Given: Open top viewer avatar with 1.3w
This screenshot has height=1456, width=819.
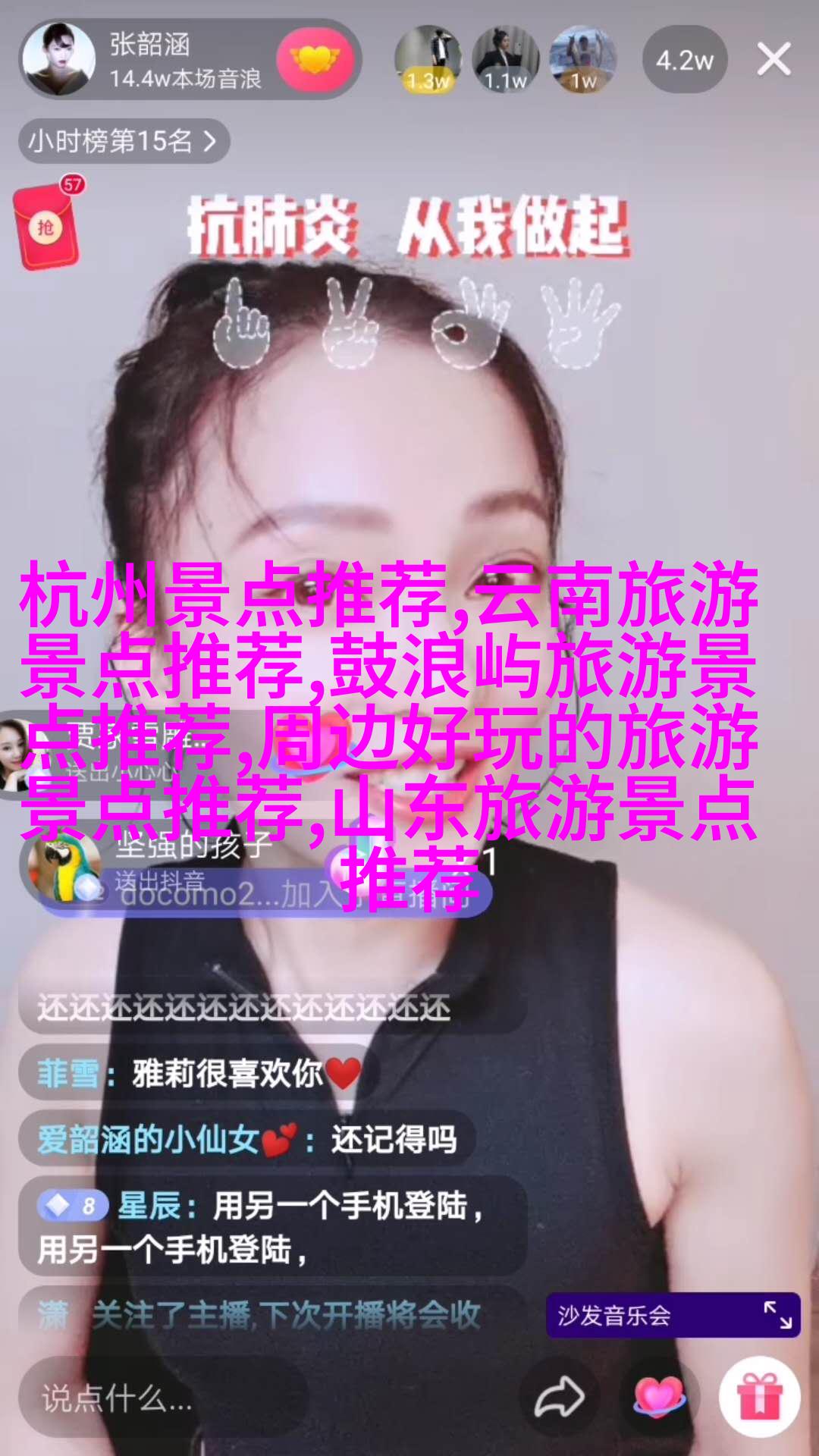Looking at the screenshot, I should 428,59.
